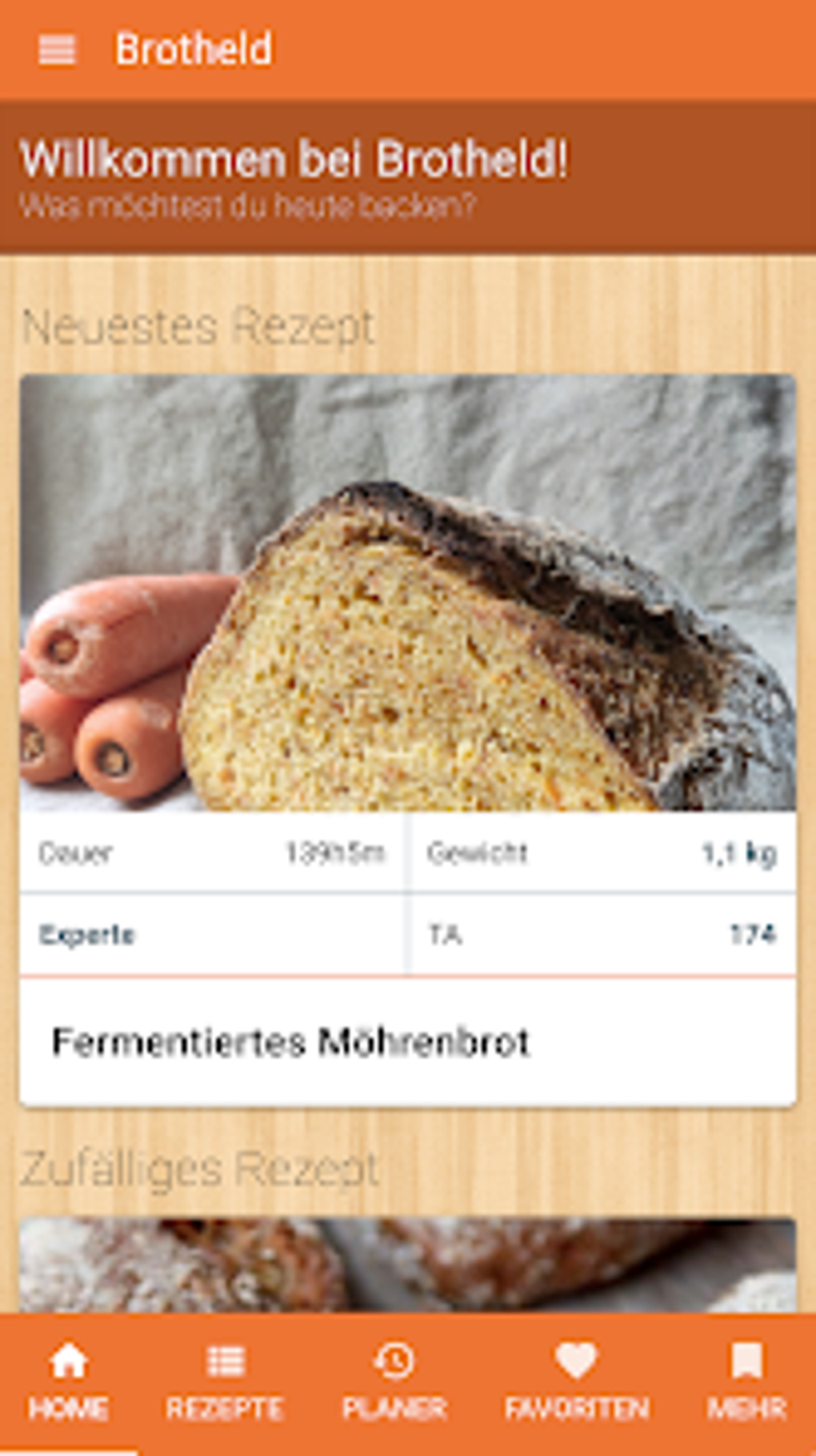Open the Planer tab

[394, 1382]
